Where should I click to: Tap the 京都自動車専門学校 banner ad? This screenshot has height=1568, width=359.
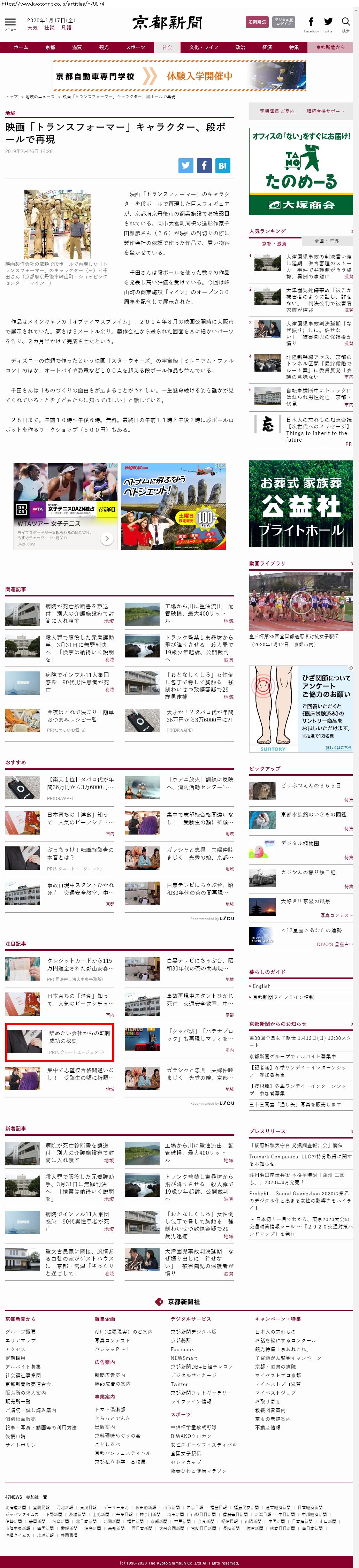(179, 76)
